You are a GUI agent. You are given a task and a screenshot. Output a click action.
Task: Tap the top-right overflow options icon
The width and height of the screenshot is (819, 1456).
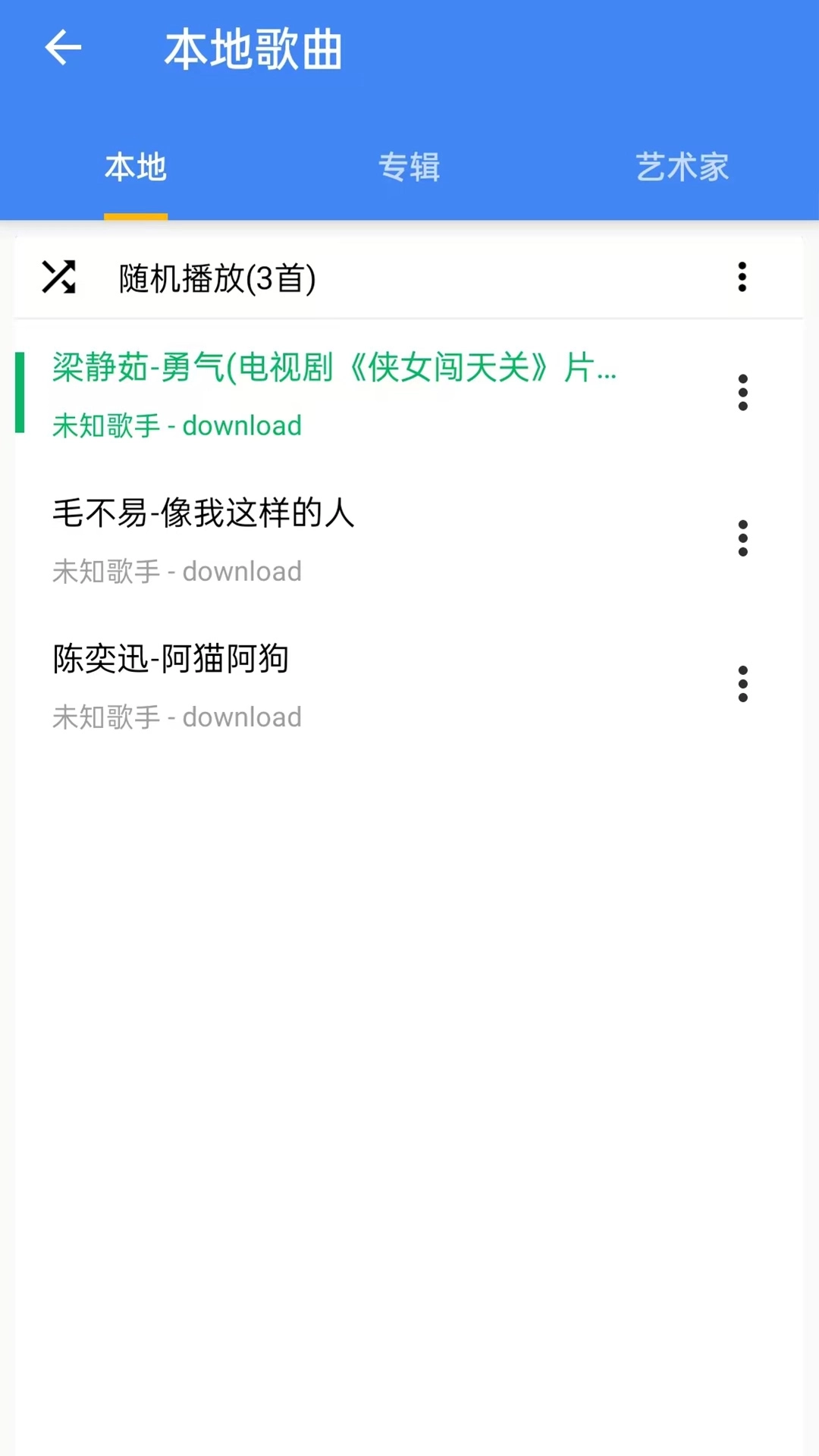742,278
